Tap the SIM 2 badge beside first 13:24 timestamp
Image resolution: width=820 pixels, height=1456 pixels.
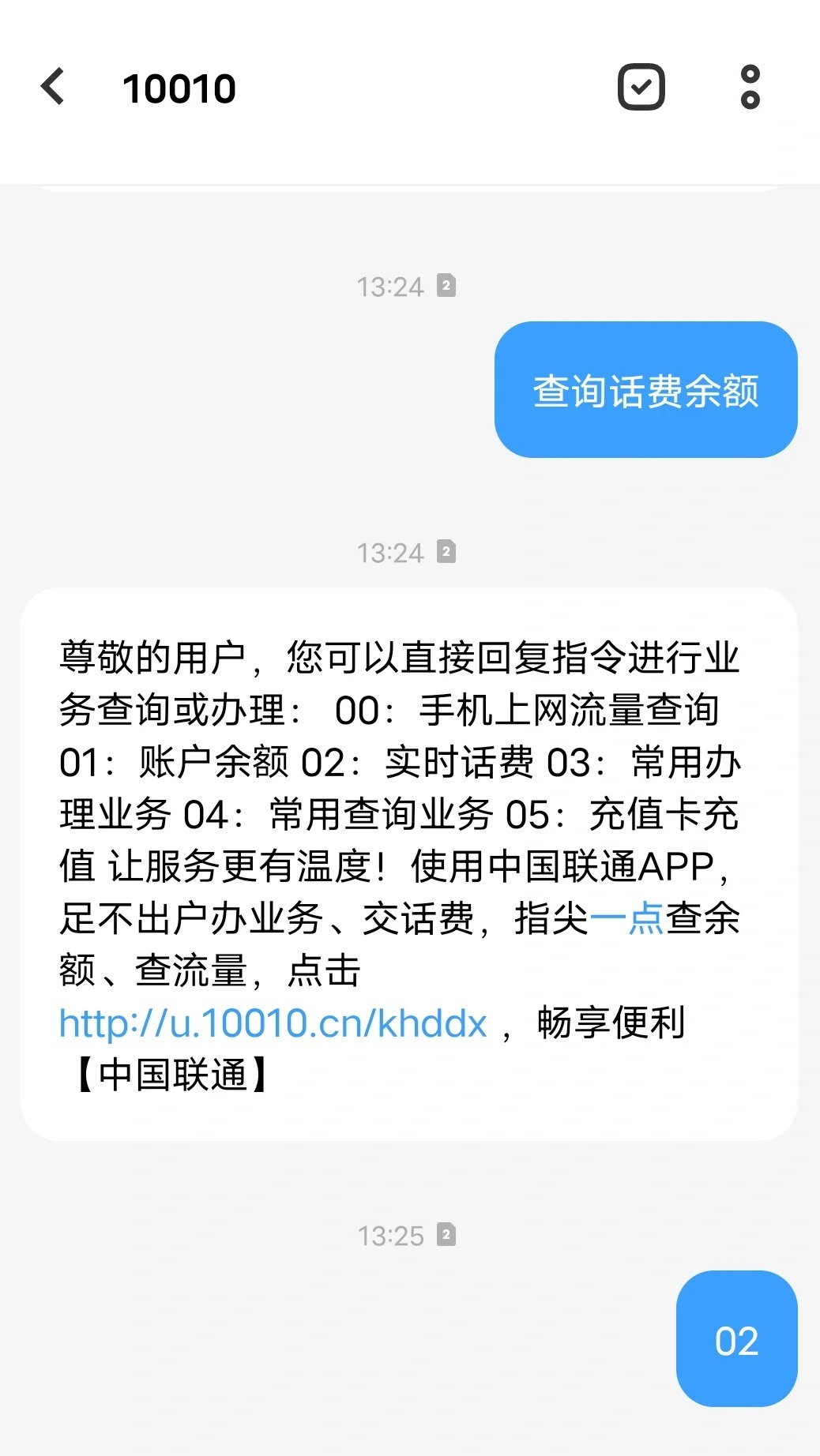click(446, 287)
